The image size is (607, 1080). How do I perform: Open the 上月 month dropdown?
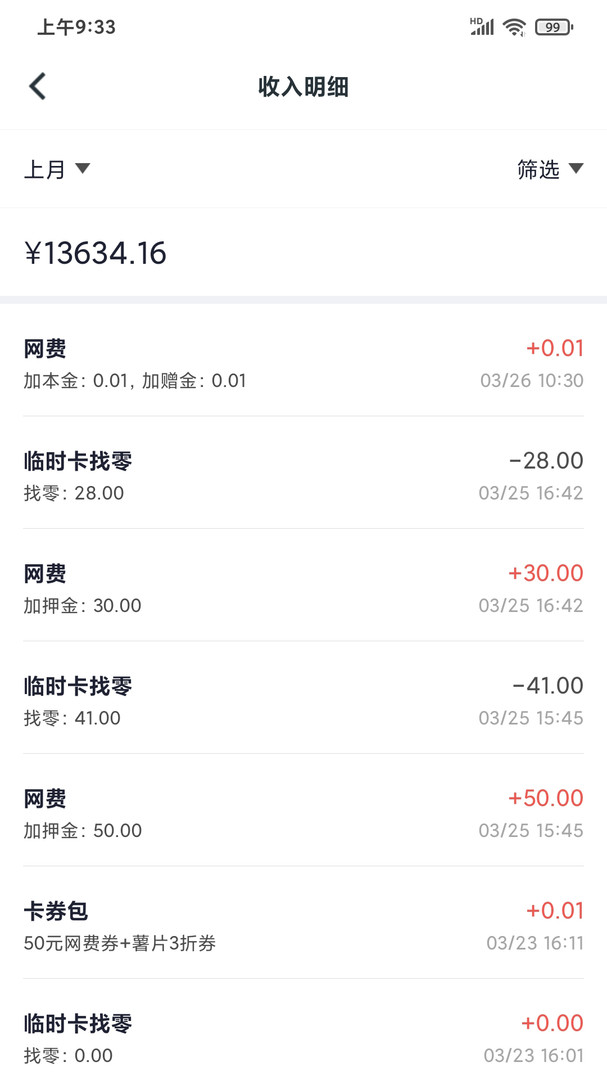[57, 169]
